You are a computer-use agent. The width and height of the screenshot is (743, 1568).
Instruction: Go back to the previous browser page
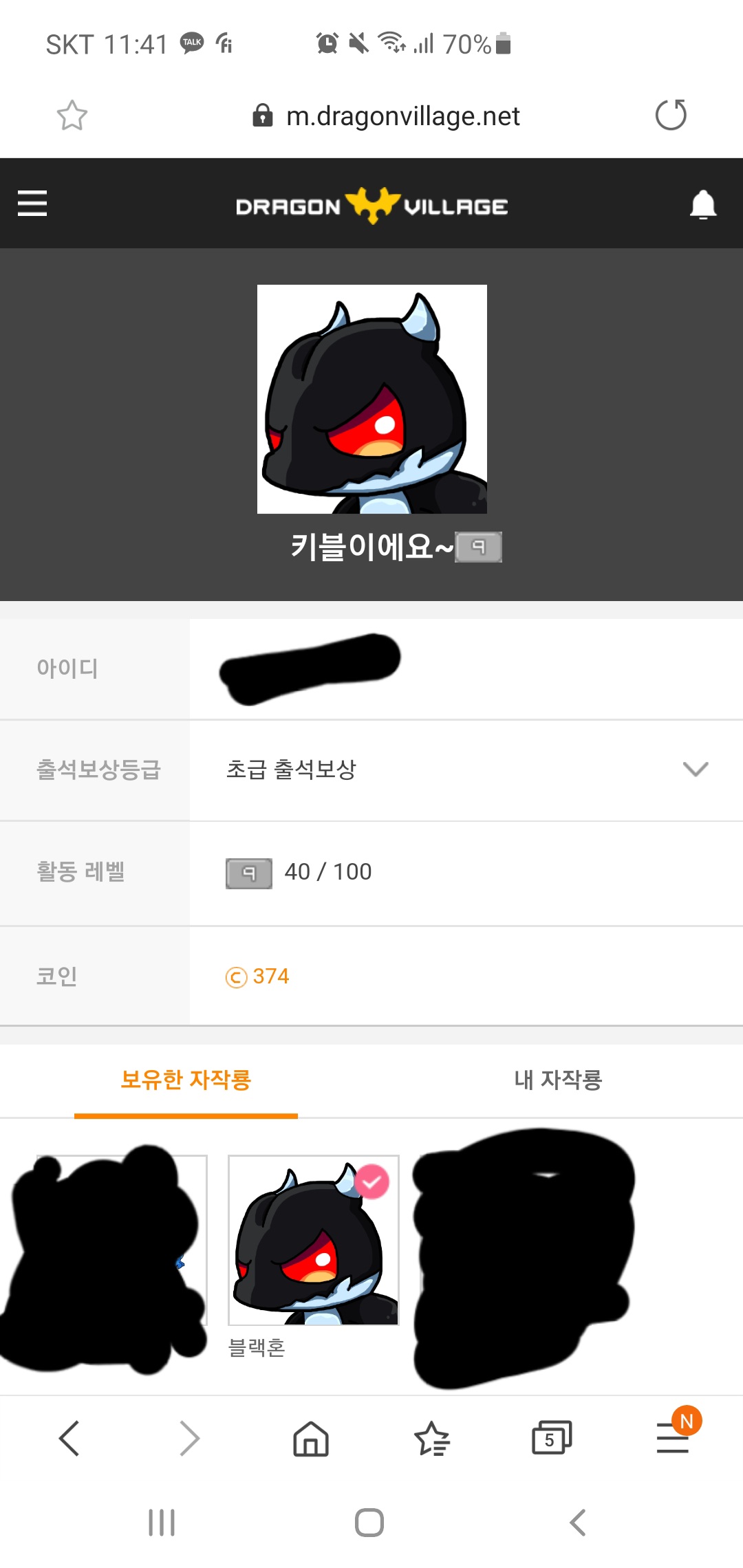[69, 1438]
